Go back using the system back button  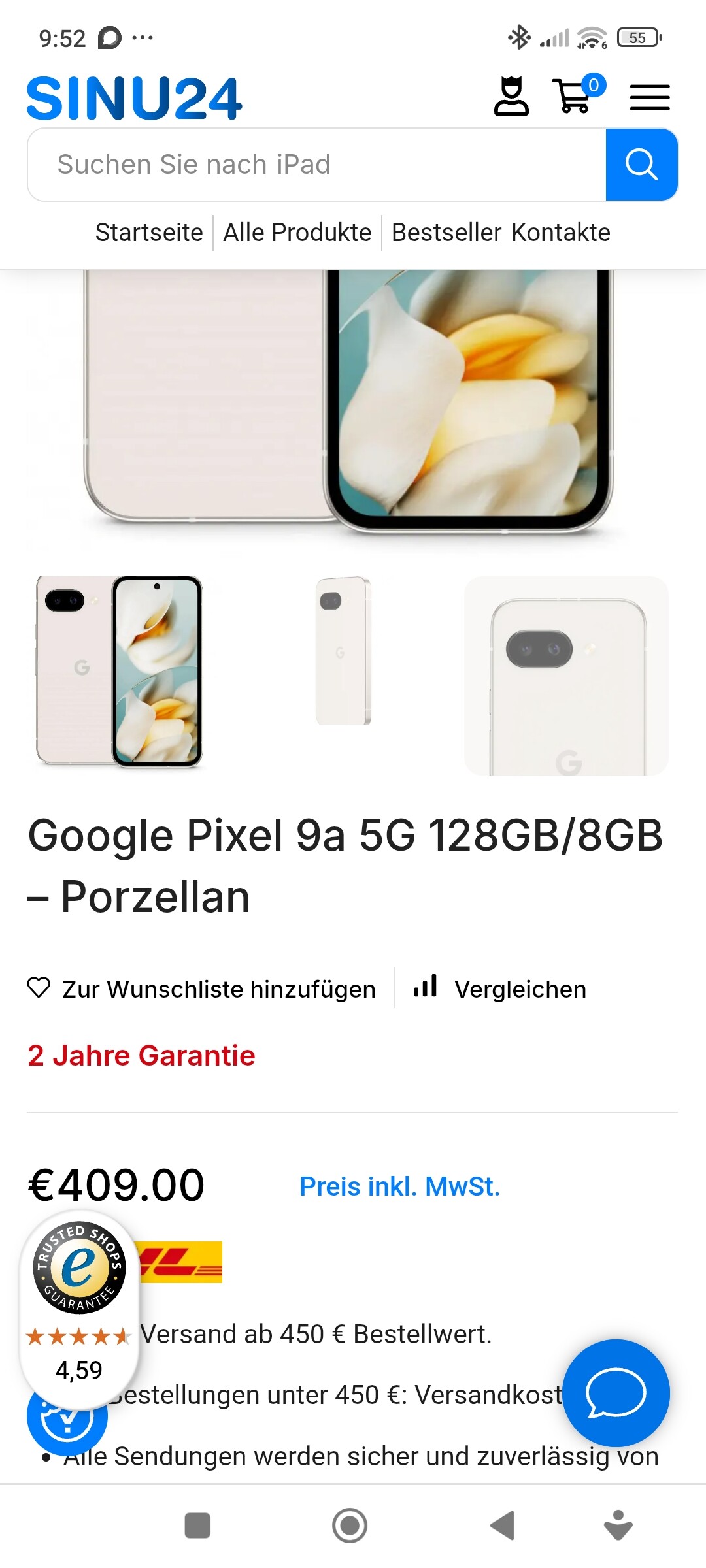[x=502, y=1526]
